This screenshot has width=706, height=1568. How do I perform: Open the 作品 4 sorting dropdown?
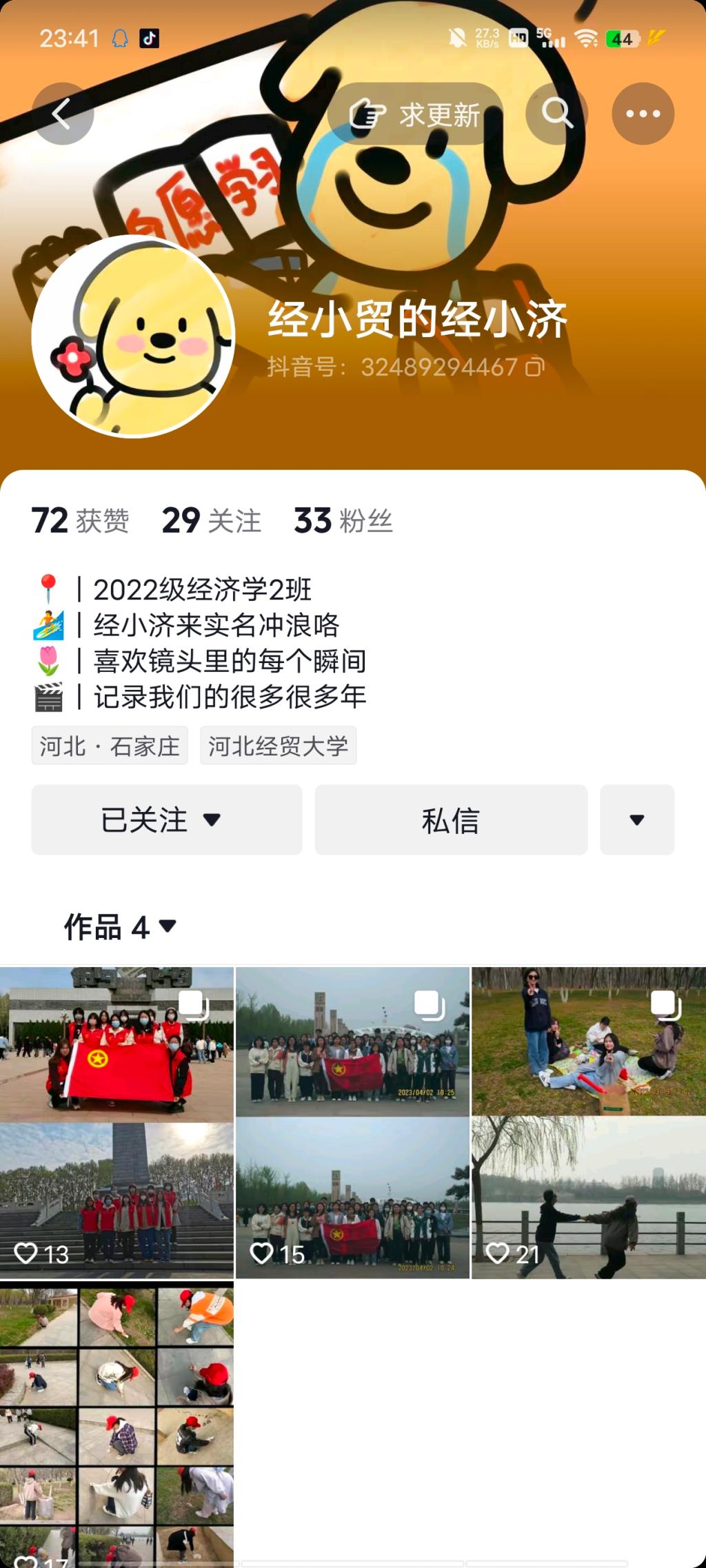121,927
